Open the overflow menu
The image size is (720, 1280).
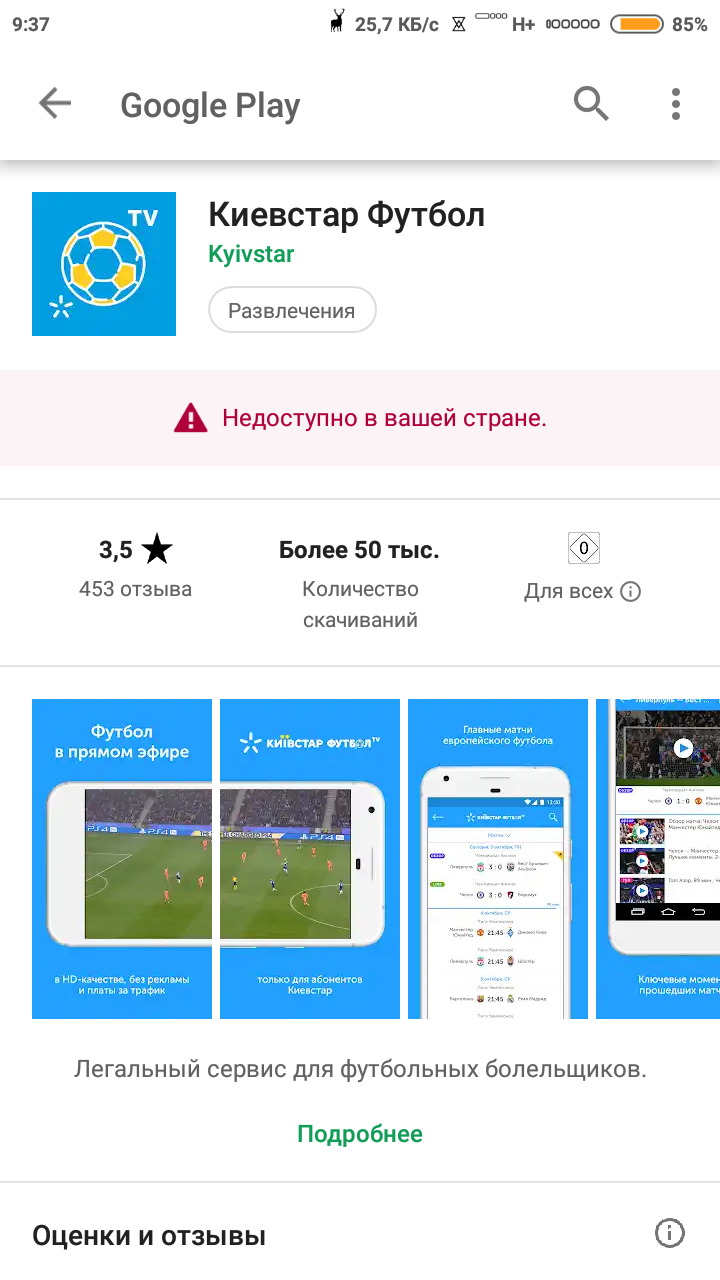tap(676, 104)
